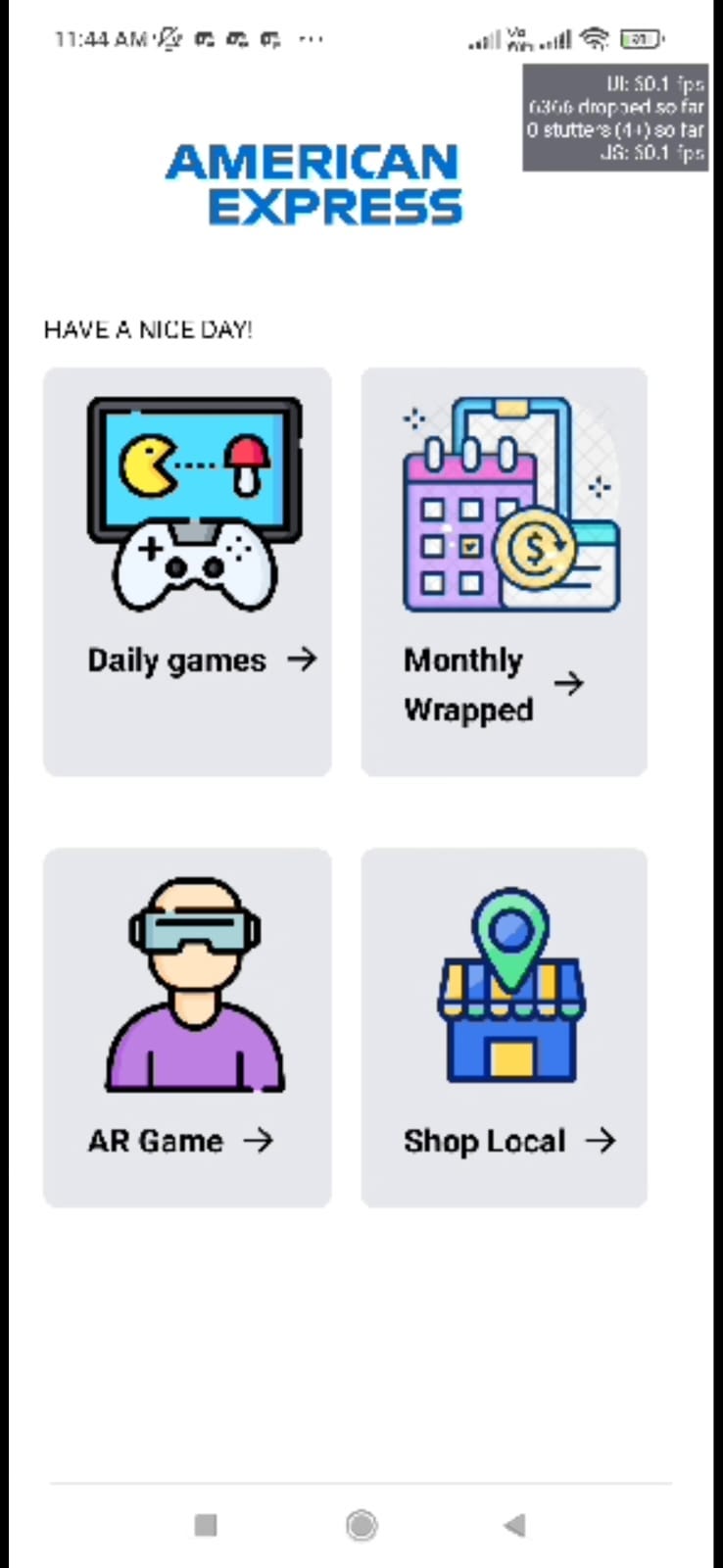
Task: Open the Shop Local card
Action: (x=504, y=1027)
